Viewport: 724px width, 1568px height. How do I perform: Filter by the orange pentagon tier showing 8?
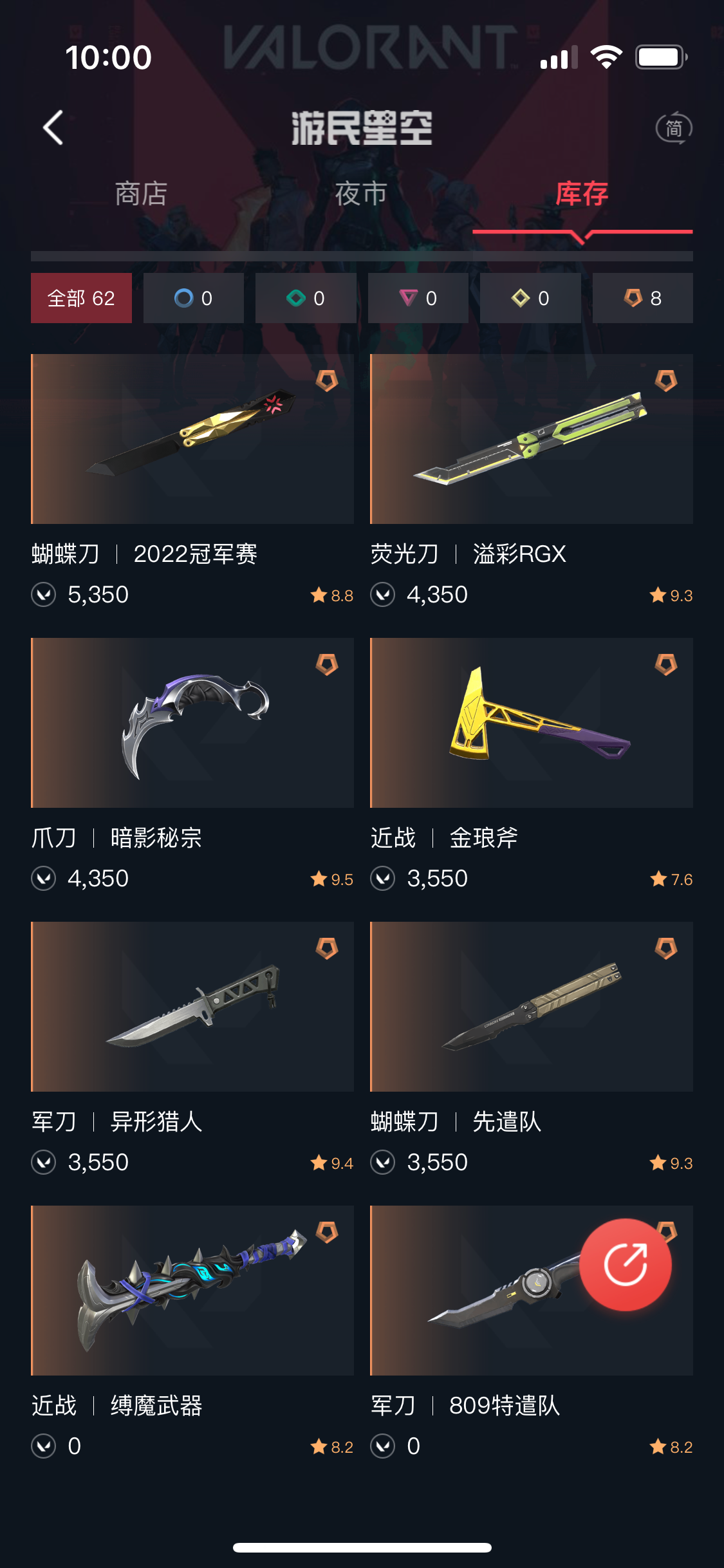(x=642, y=298)
